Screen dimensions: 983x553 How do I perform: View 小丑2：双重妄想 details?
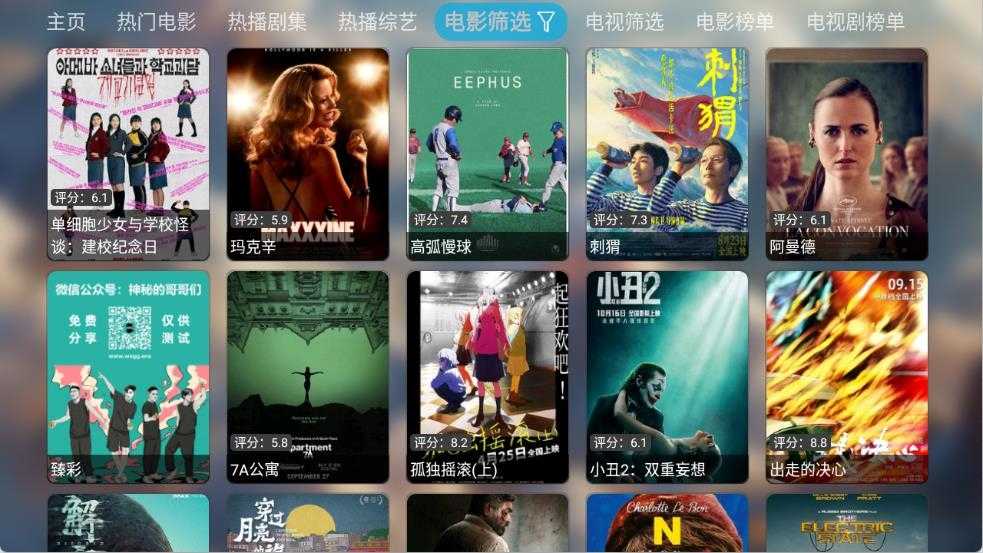(667, 377)
